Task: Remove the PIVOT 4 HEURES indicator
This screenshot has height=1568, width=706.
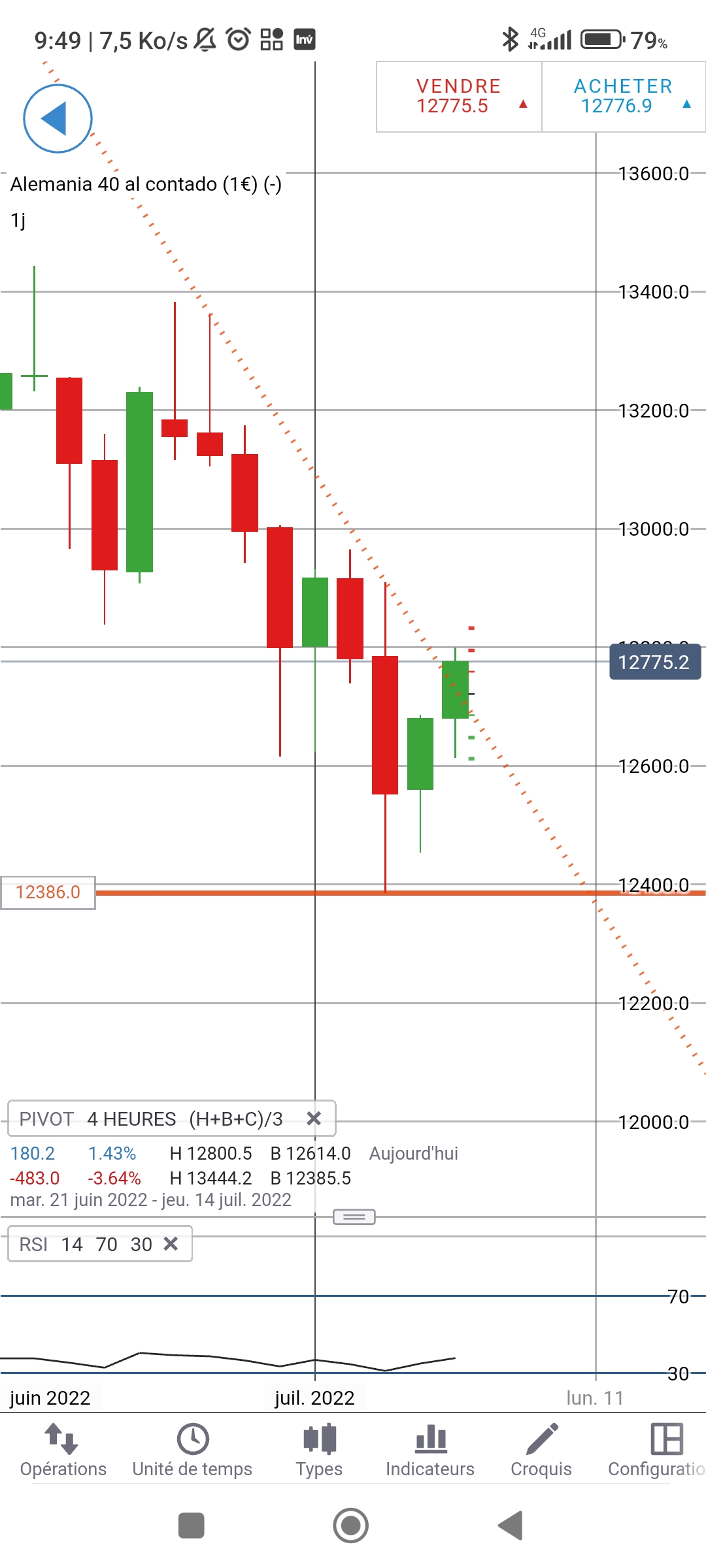Action: [314, 1119]
